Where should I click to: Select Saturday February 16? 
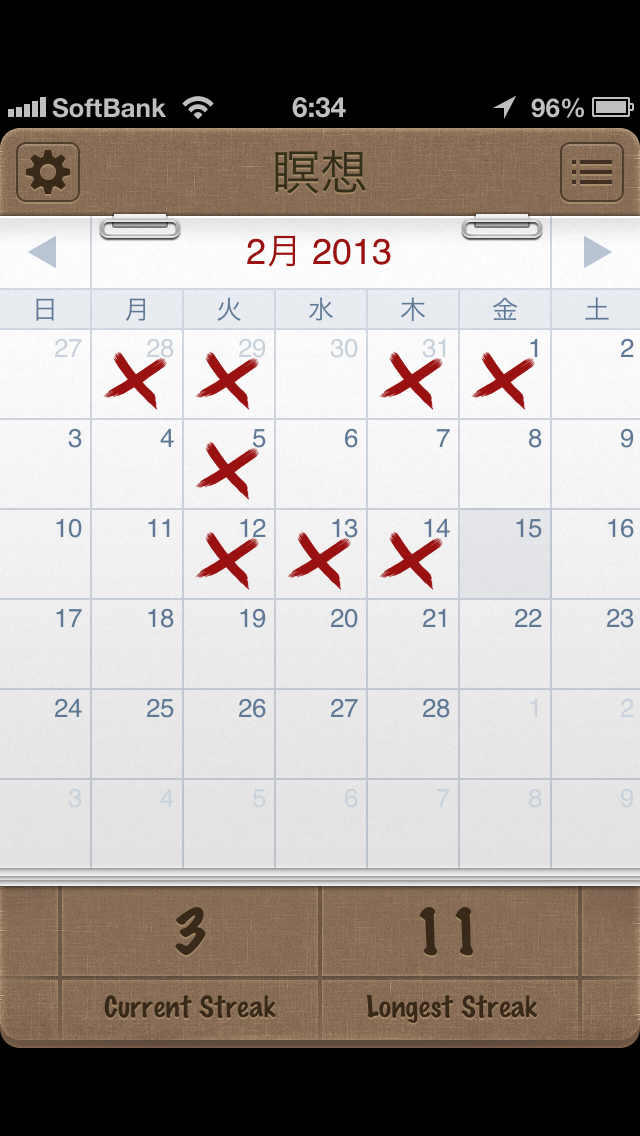(x=597, y=554)
